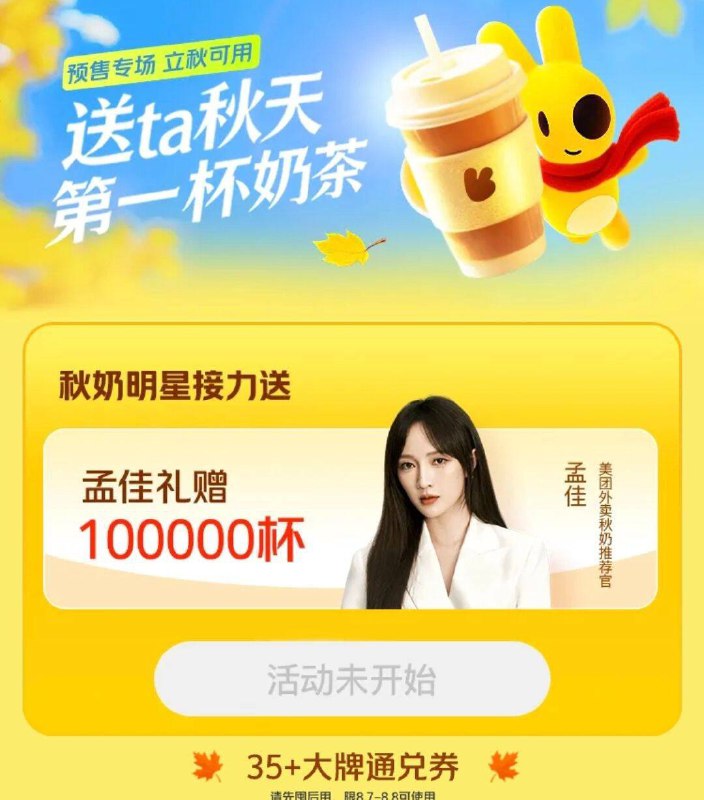This screenshot has height=800, width=704.
Task: Open the 孟佳礼赠 100000杯 banner card
Action: point(350,519)
